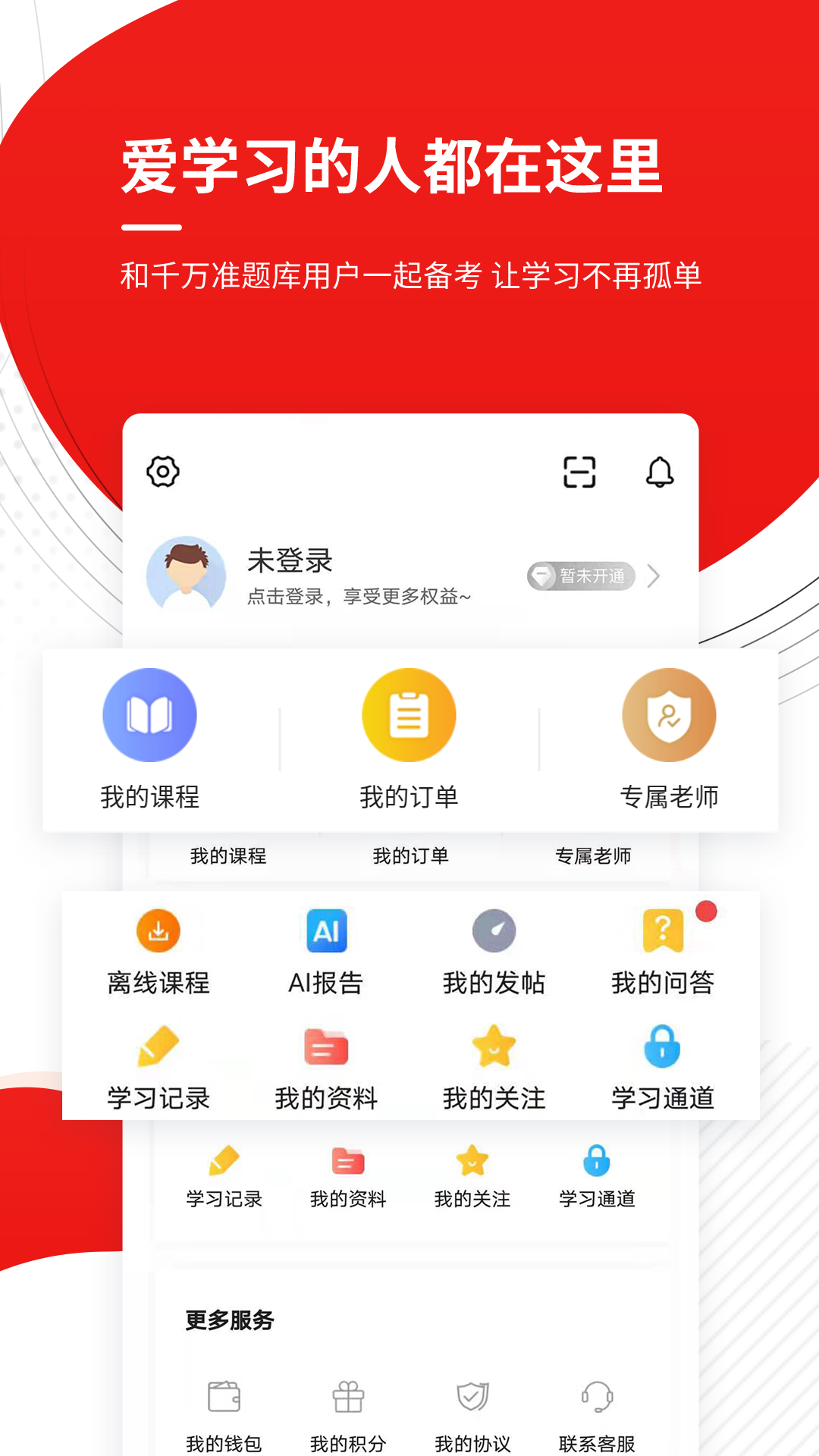Open the settings gear
Screen dimensions: 819x1456
coord(163,472)
